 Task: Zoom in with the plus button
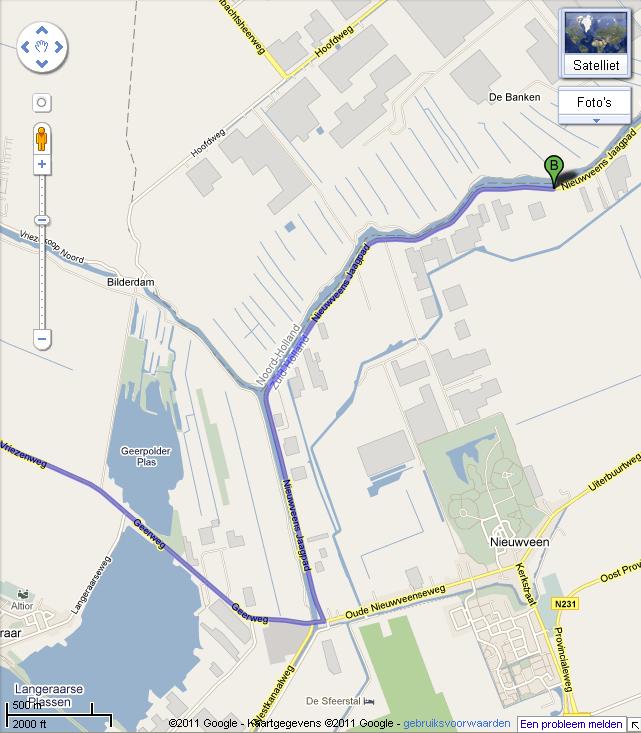click(42, 164)
